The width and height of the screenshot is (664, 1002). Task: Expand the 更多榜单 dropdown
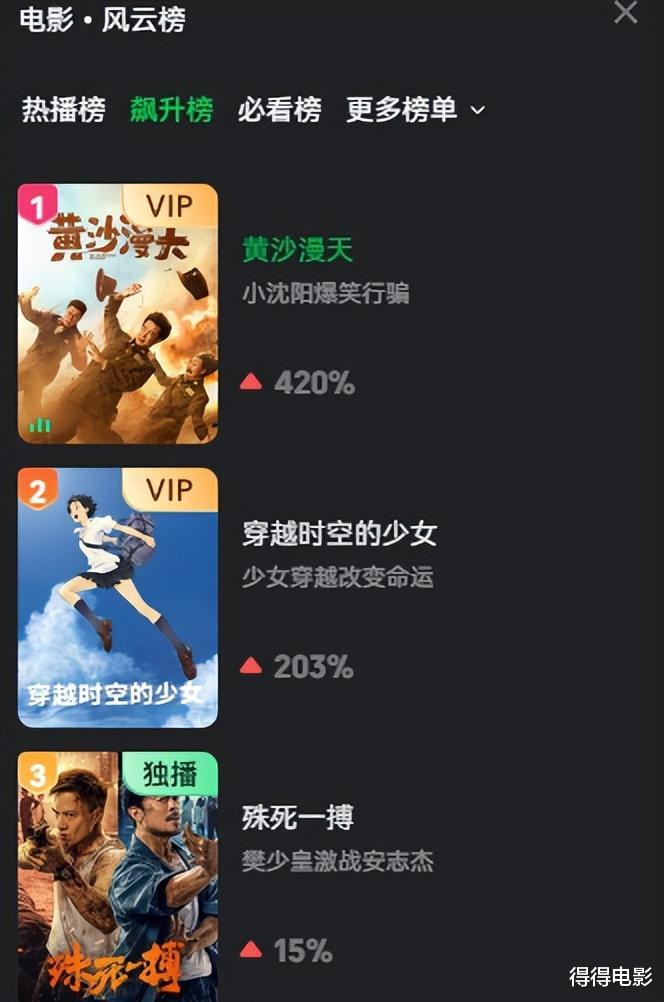coord(415,110)
